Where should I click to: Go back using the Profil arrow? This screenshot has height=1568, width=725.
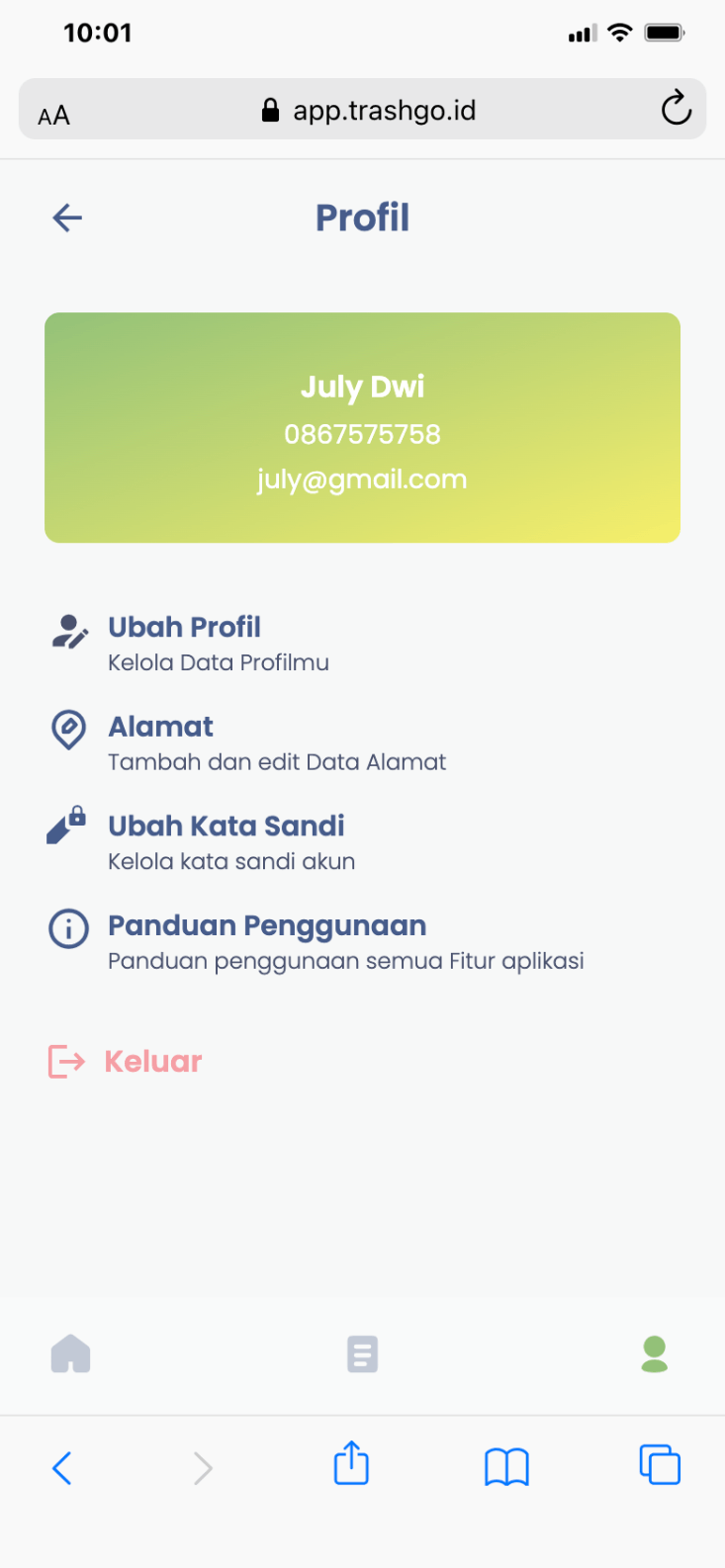(67, 218)
